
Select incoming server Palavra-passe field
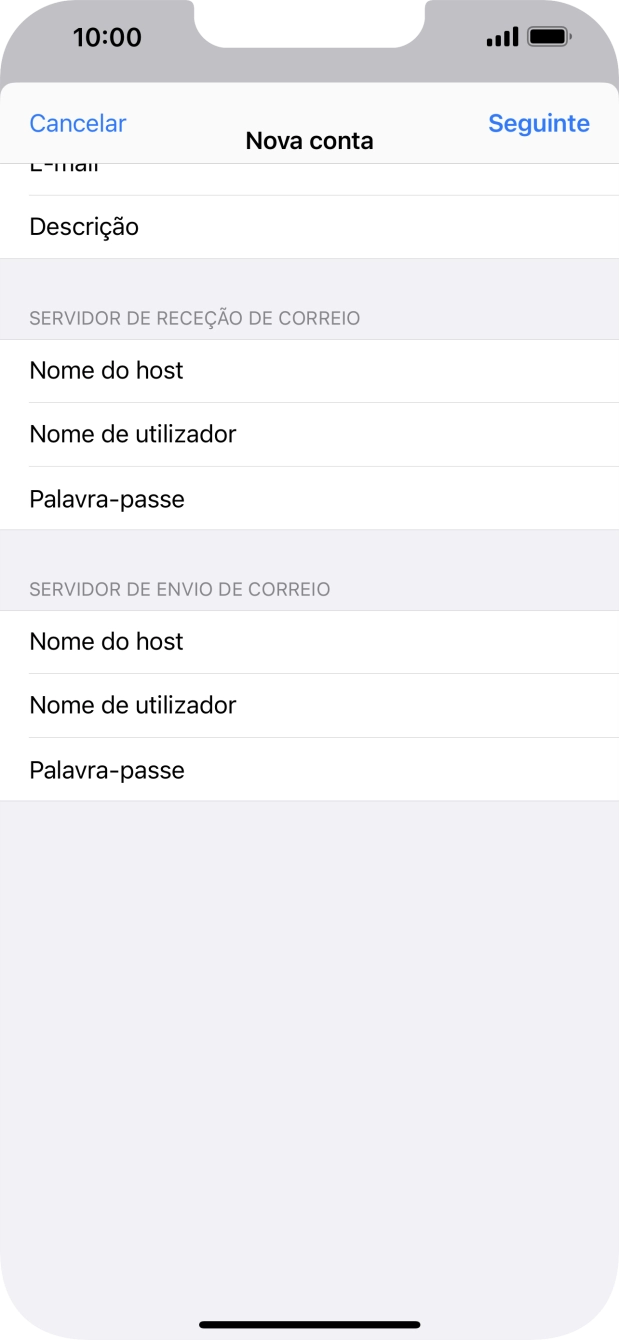pos(309,499)
